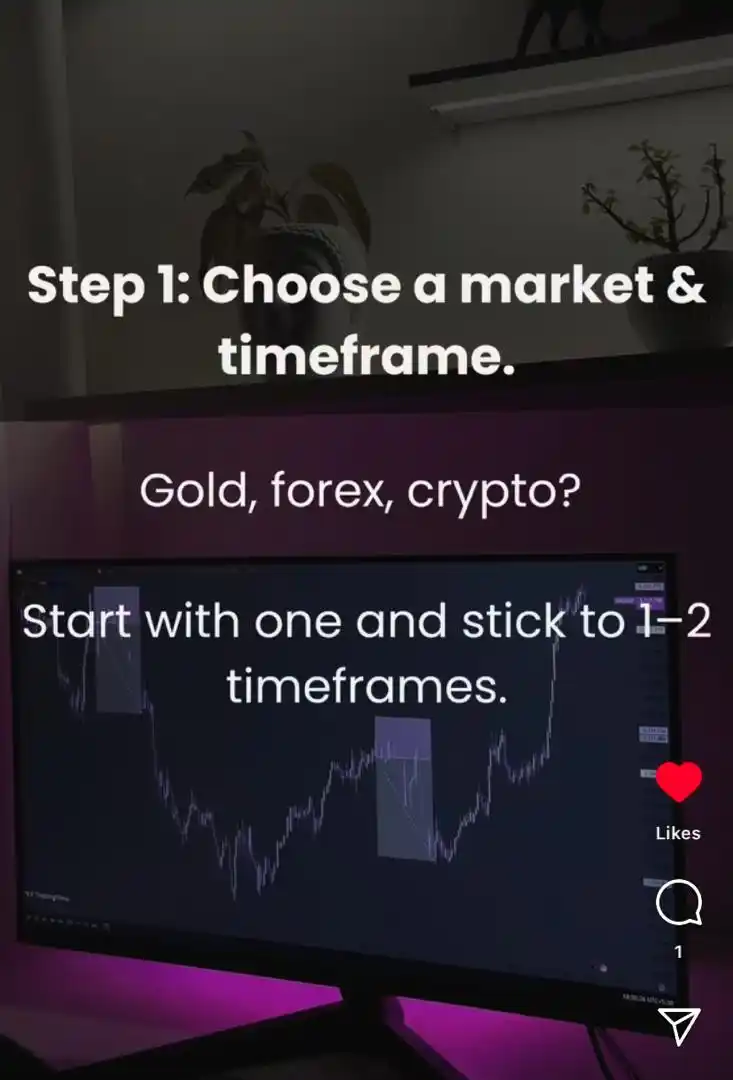Open the comments bubble icon
The image size is (733, 1080).
click(x=678, y=904)
